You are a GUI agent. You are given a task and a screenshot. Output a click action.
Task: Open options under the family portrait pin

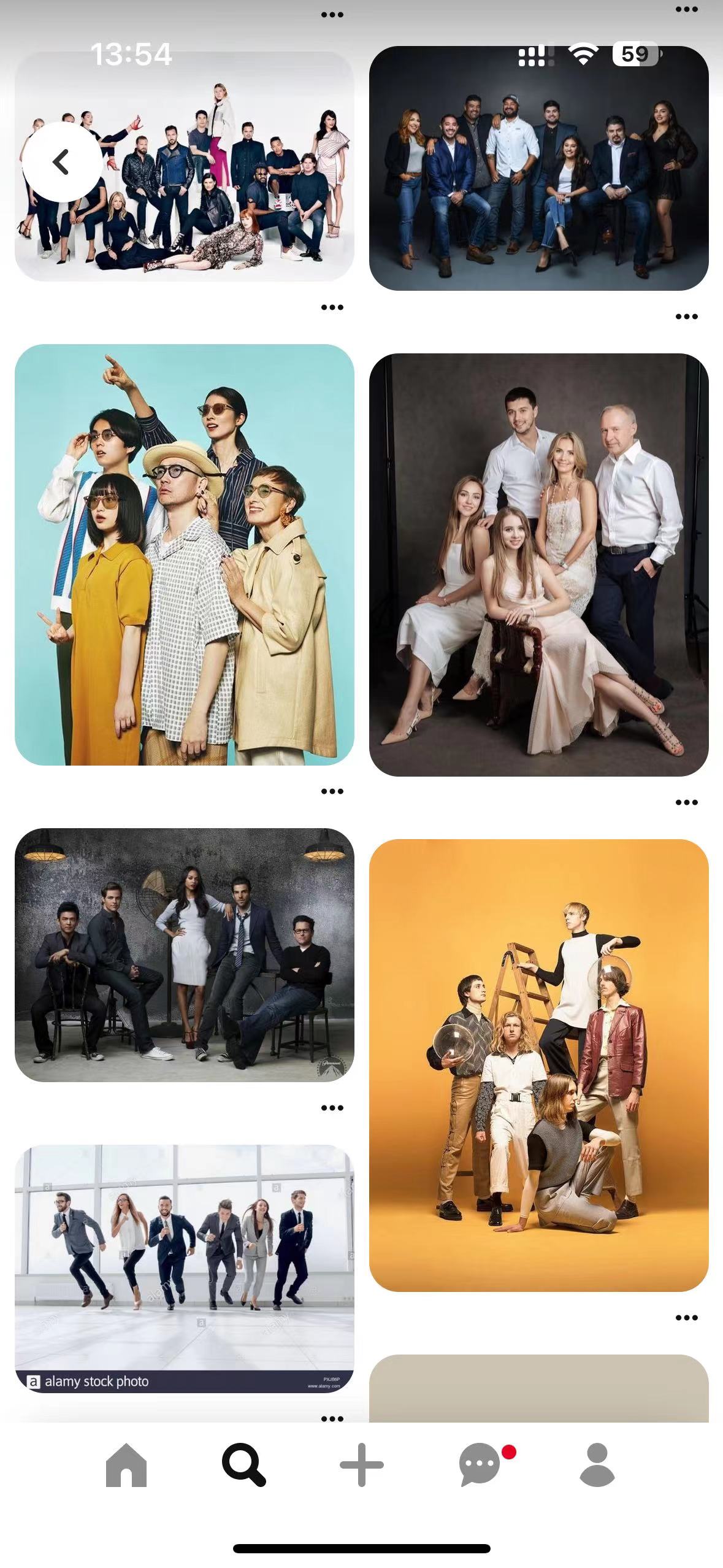pos(686,802)
